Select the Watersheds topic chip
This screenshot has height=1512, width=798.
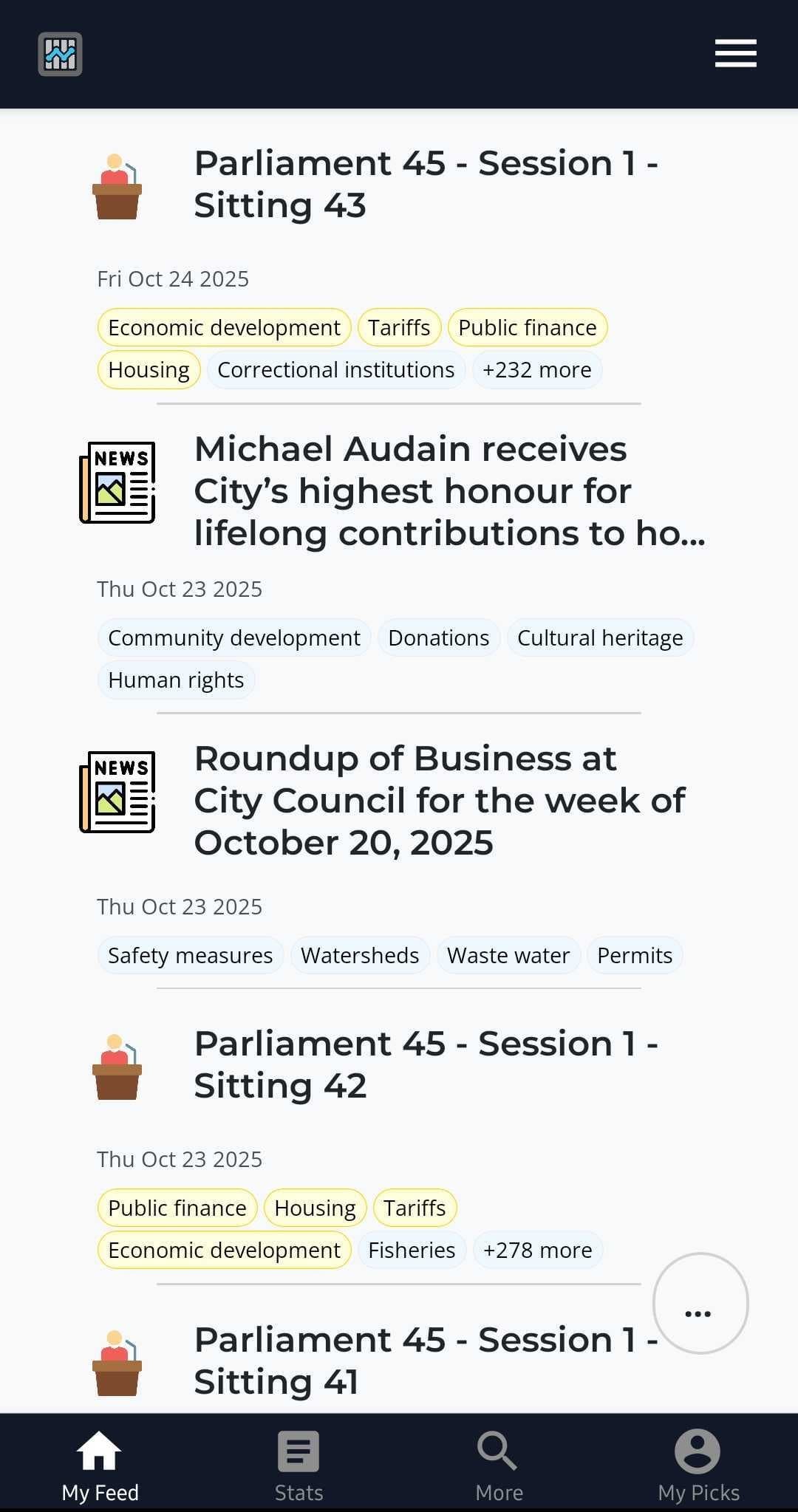[x=359, y=954]
